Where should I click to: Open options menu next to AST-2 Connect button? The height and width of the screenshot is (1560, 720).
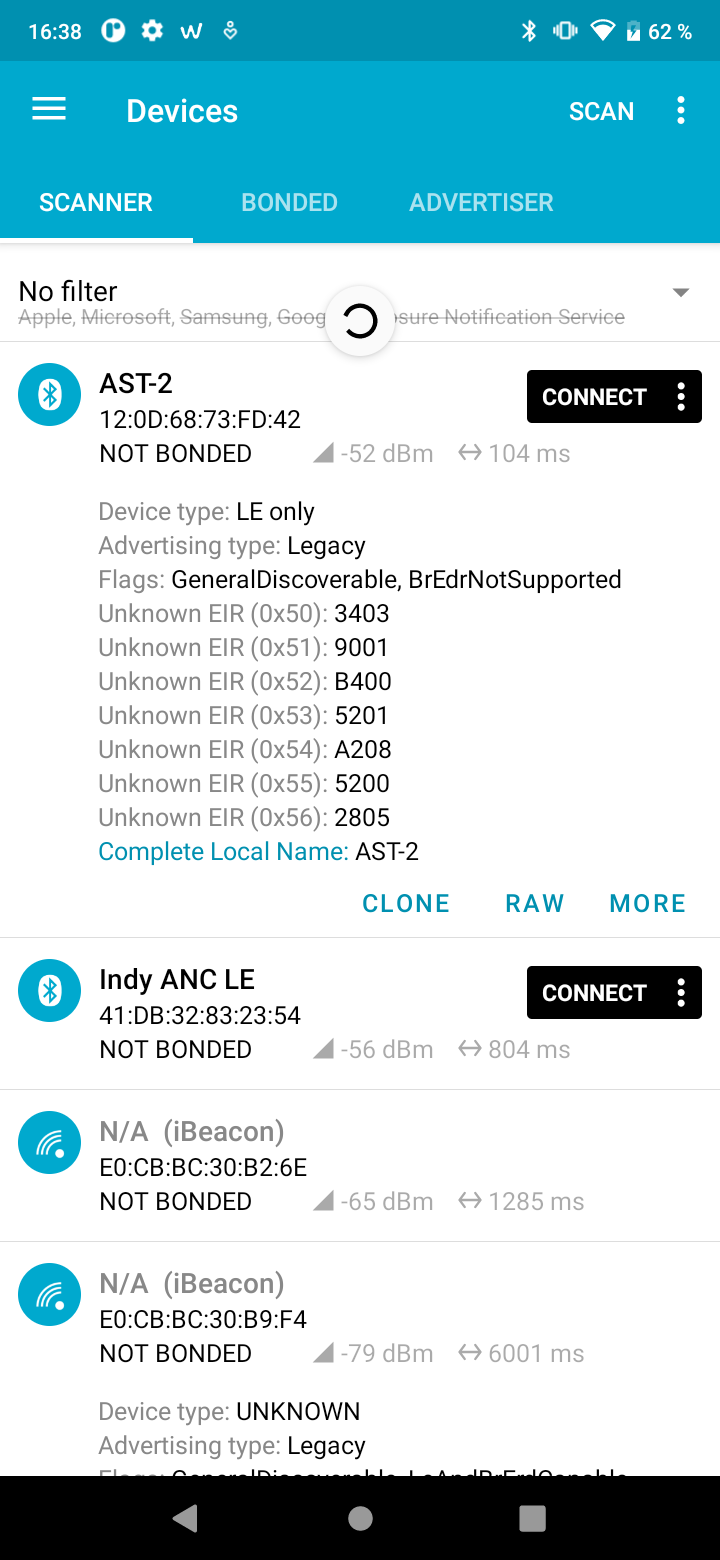(x=681, y=396)
